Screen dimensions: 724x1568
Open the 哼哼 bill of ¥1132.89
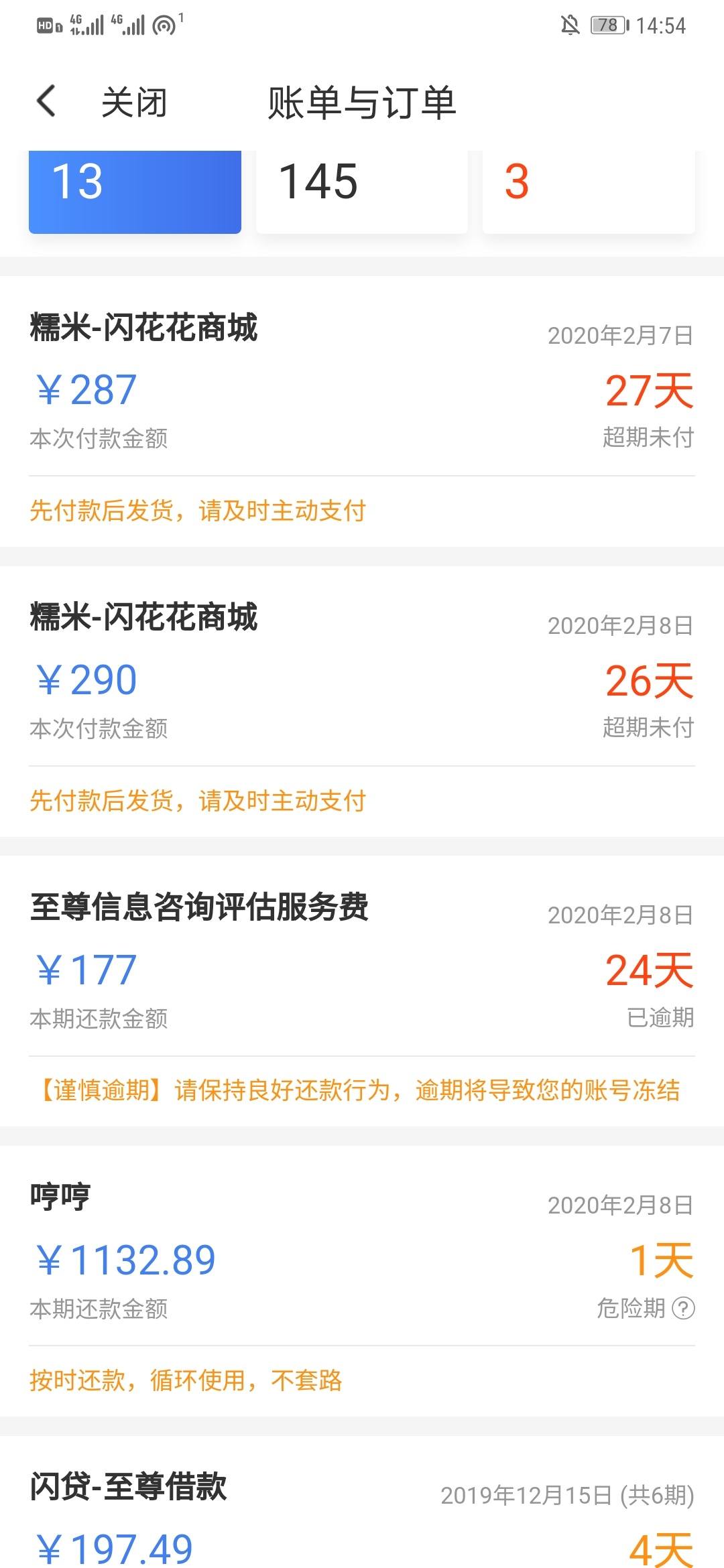362,1281
